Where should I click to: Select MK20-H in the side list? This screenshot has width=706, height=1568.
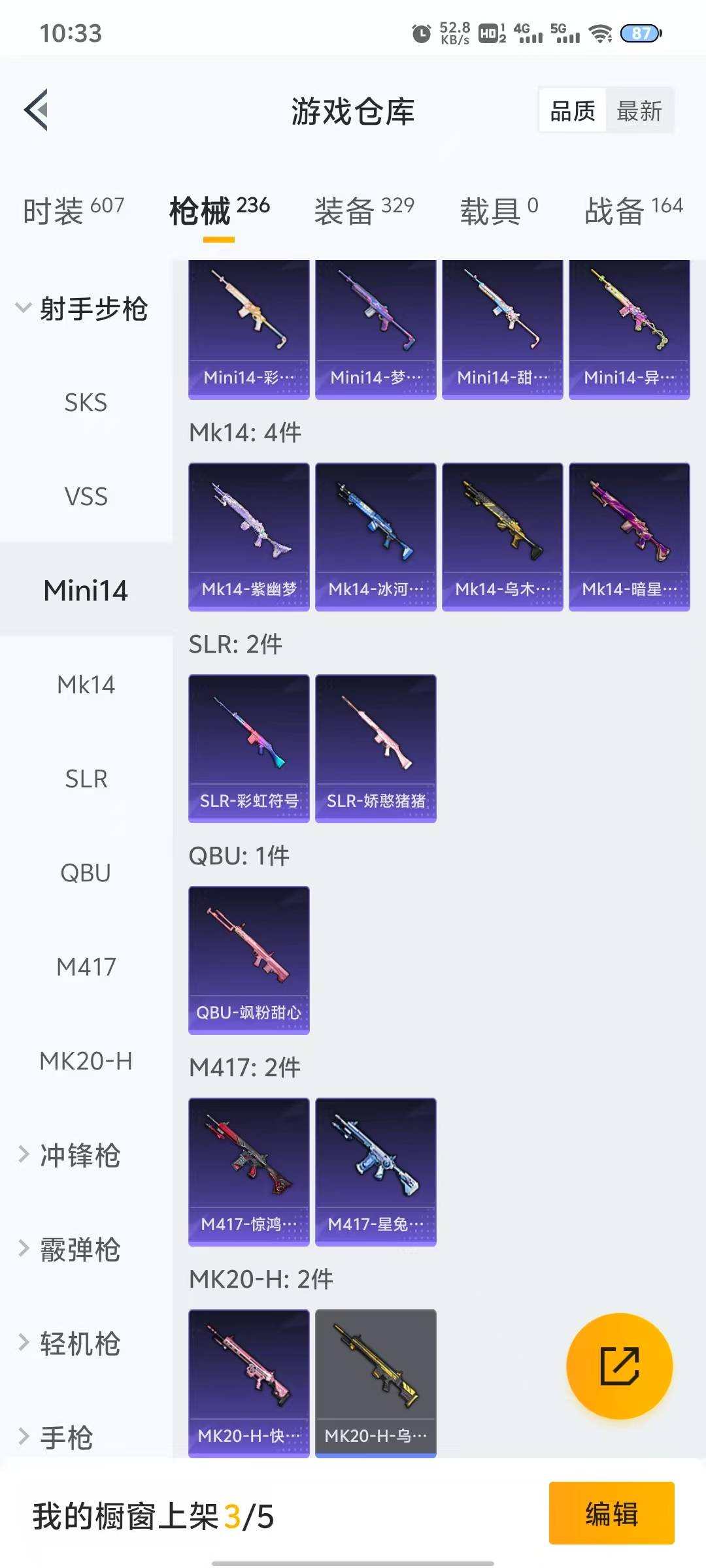click(86, 1061)
